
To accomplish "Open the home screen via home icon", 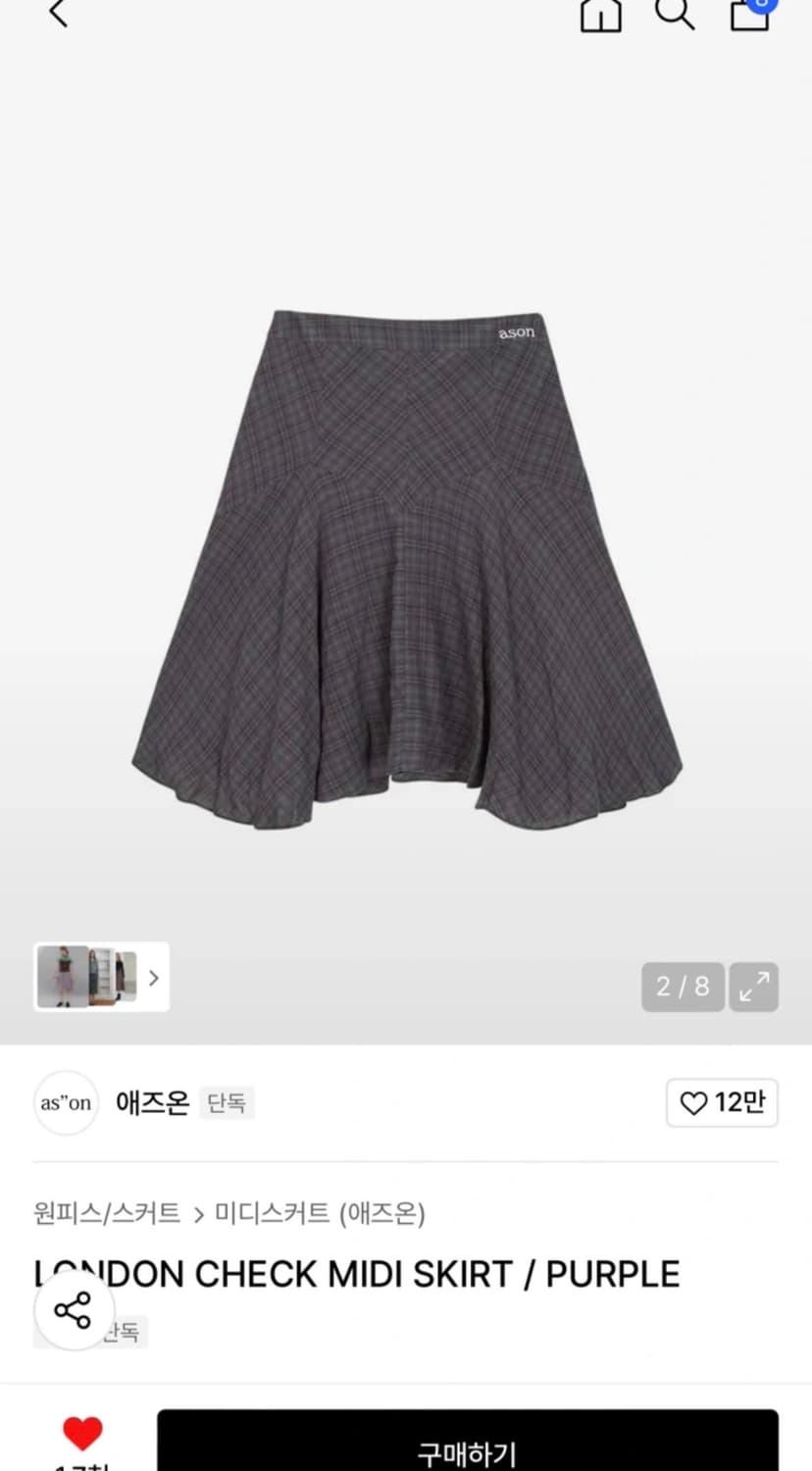I will (x=600, y=15).
